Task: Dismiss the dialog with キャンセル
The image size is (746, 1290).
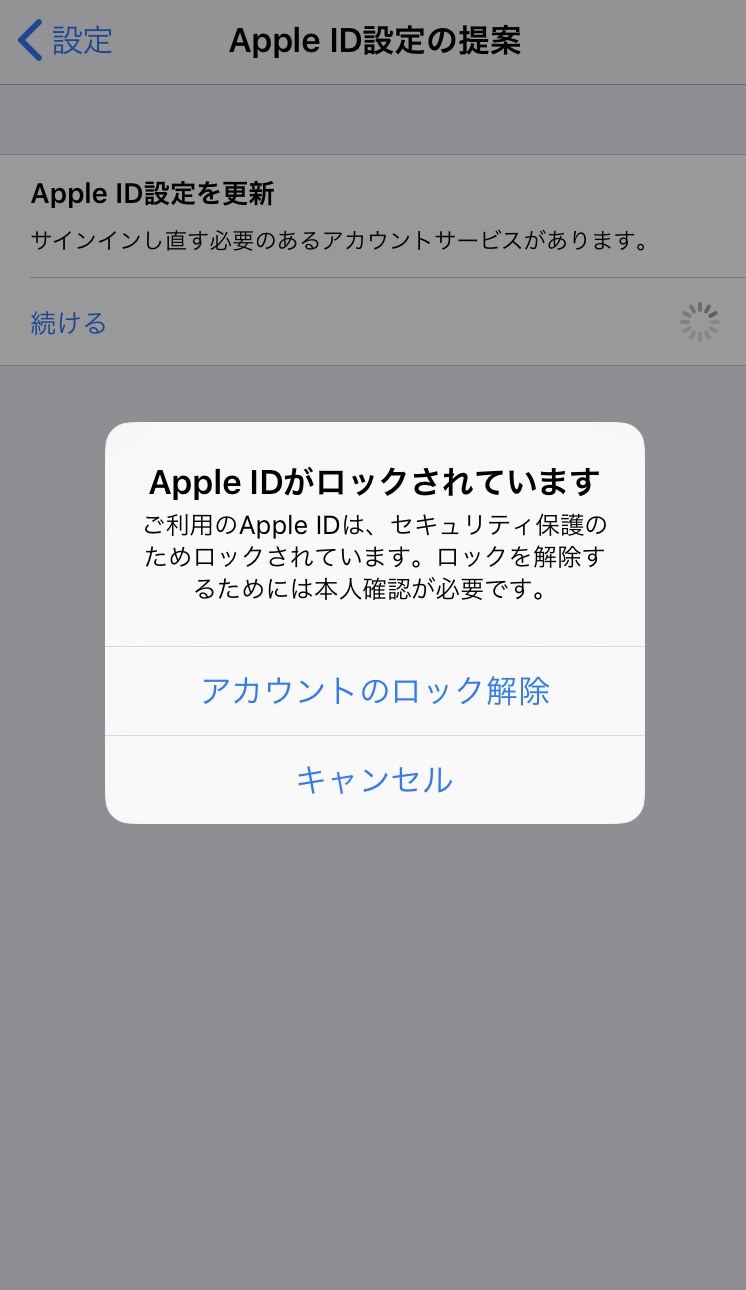Action: click(x=375, y=780)
